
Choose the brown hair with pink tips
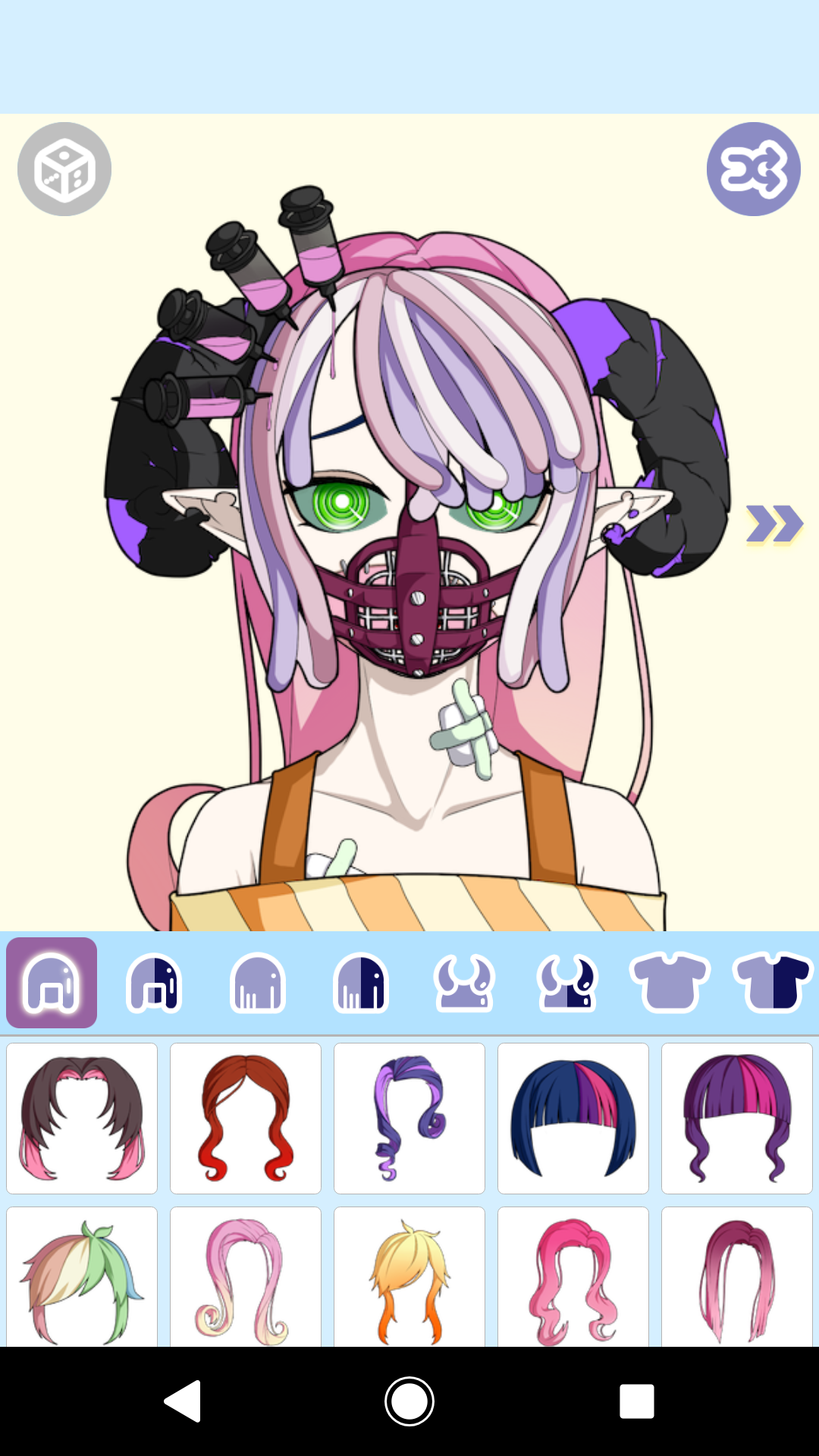pyautogui.click(x=82, y=1118)
